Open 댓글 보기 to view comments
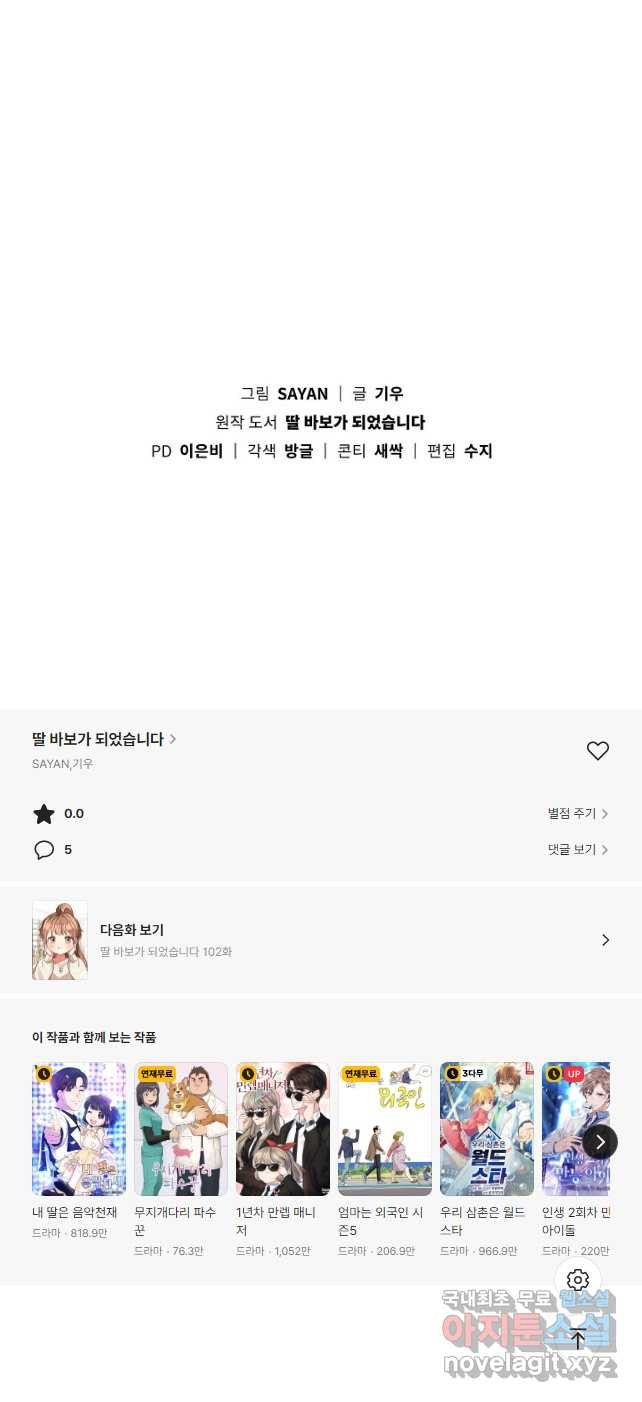 (x=577, y=850)
